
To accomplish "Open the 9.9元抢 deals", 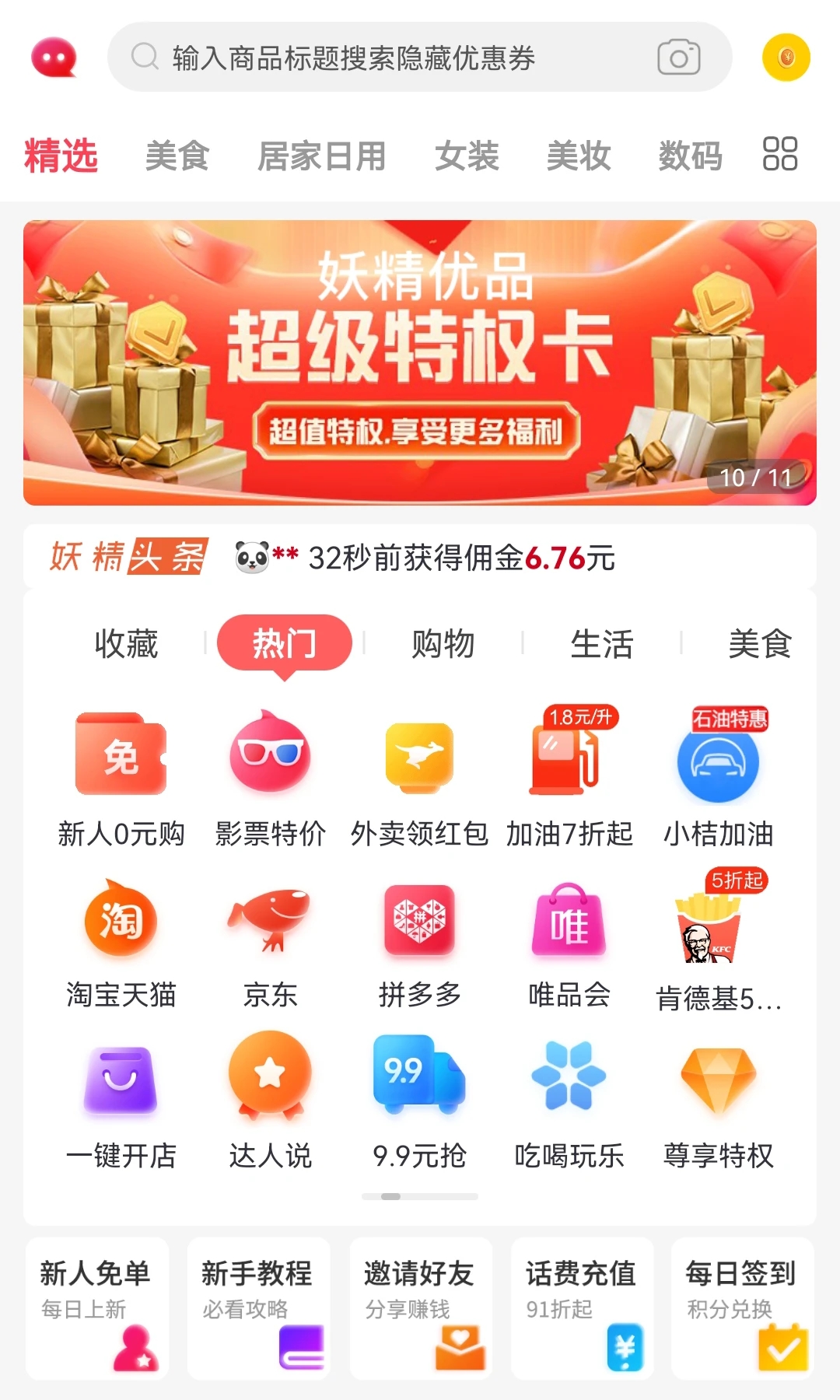I will click(x=419, y=1101).
